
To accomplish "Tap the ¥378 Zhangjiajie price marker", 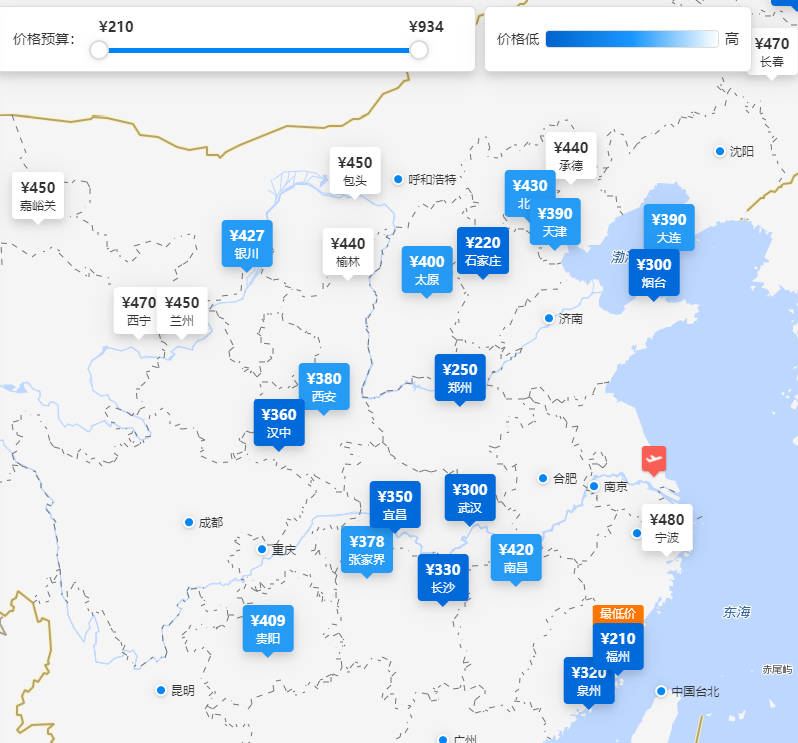I will [366, 550].
